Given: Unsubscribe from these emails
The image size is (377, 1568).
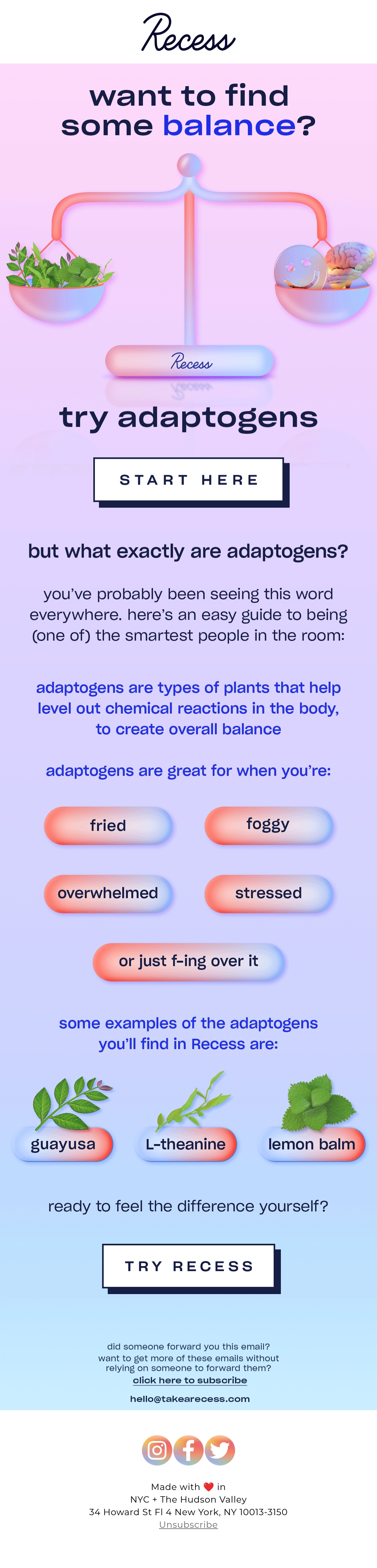Looking at the screenshot, I should (x=188, y=1524).
